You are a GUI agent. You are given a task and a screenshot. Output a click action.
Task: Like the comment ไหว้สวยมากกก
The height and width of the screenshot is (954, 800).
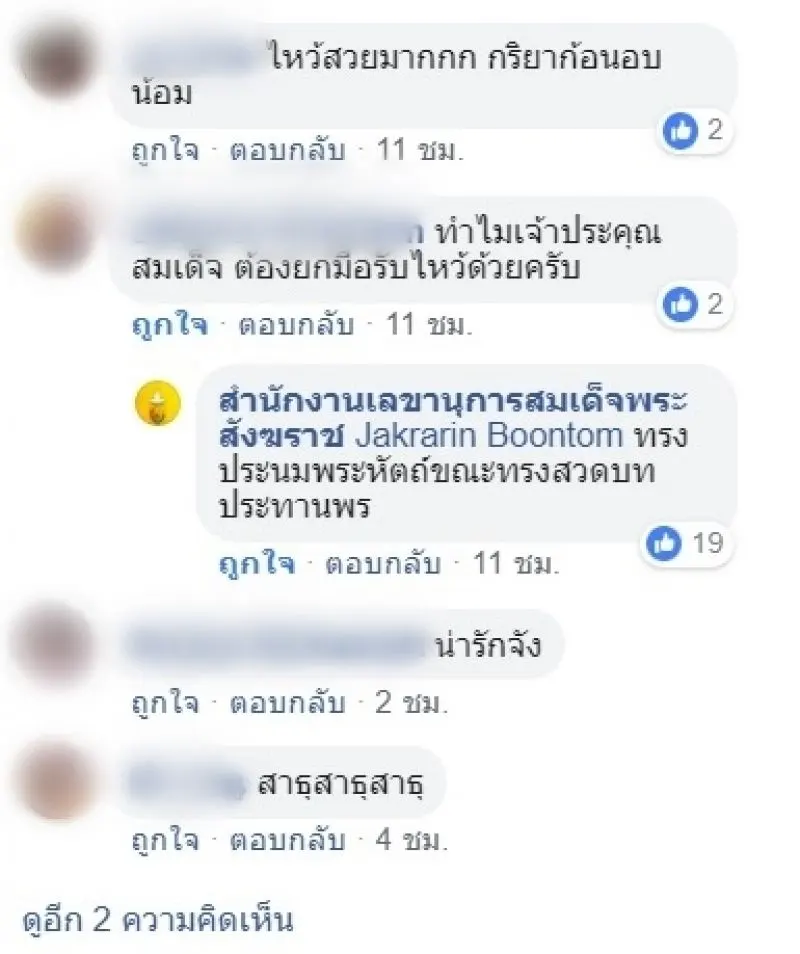coord(165,151)
